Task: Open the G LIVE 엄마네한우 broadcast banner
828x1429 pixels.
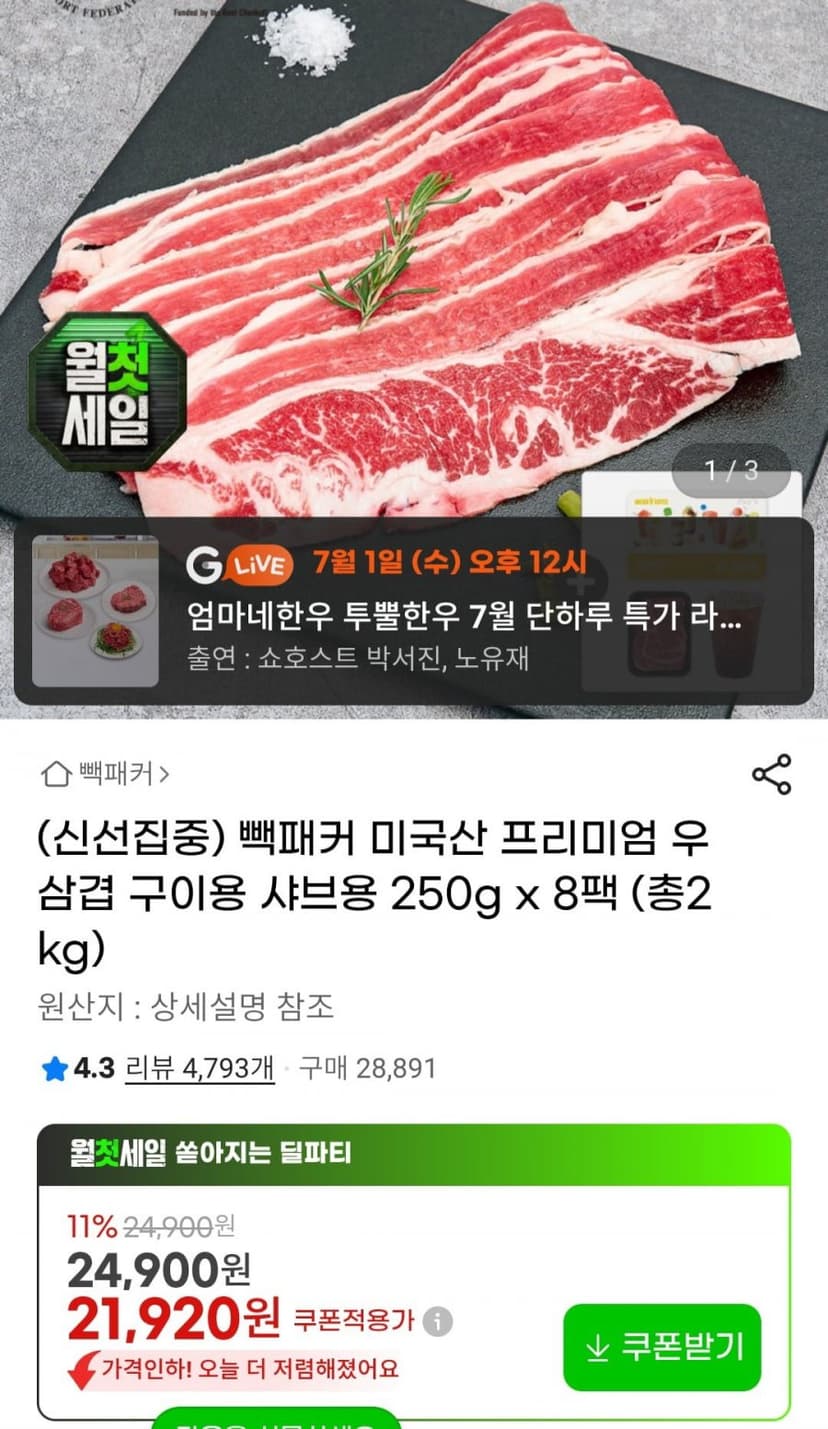Action: pyautogui.click(x=414, y=611)
